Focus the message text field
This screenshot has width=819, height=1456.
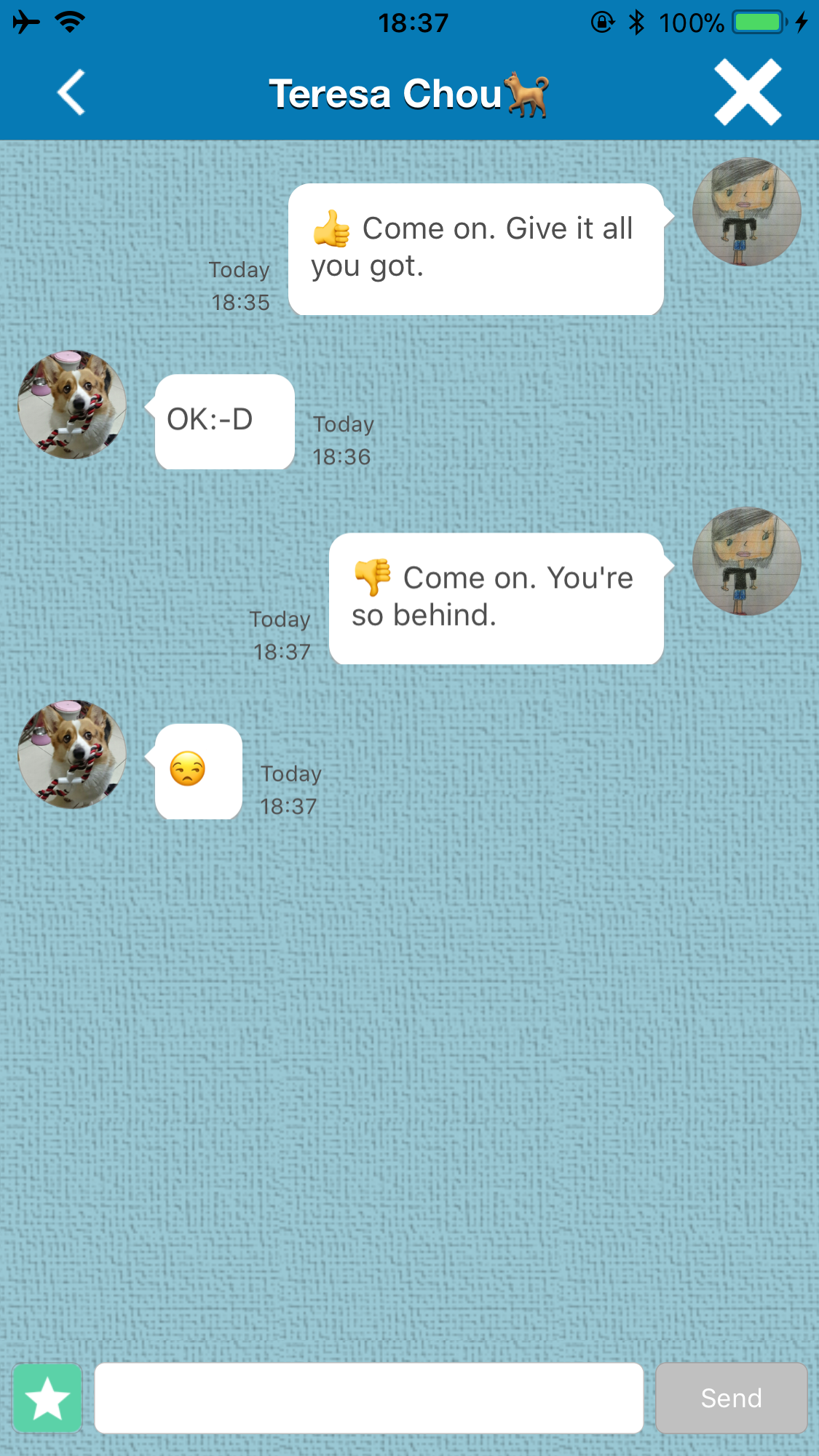tap(369, 1398)
